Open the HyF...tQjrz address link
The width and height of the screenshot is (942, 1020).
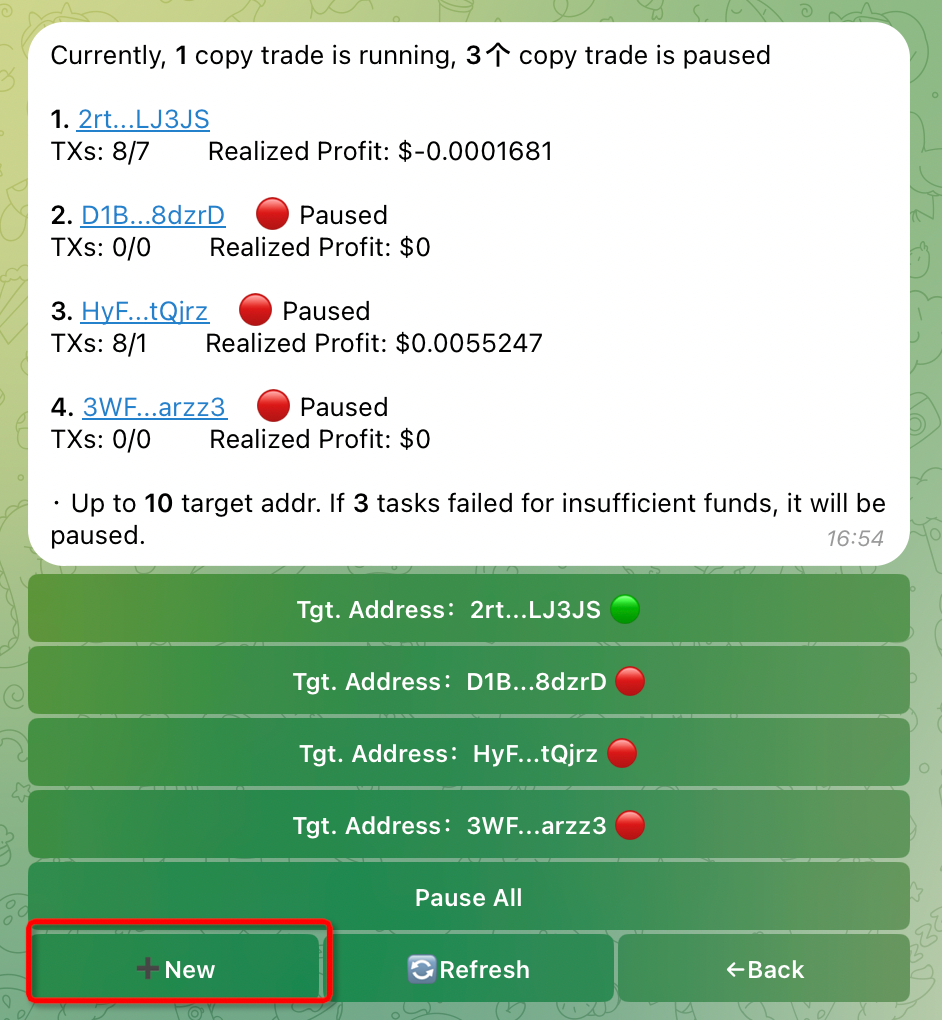pyautogui.click(x=145, y=311)
